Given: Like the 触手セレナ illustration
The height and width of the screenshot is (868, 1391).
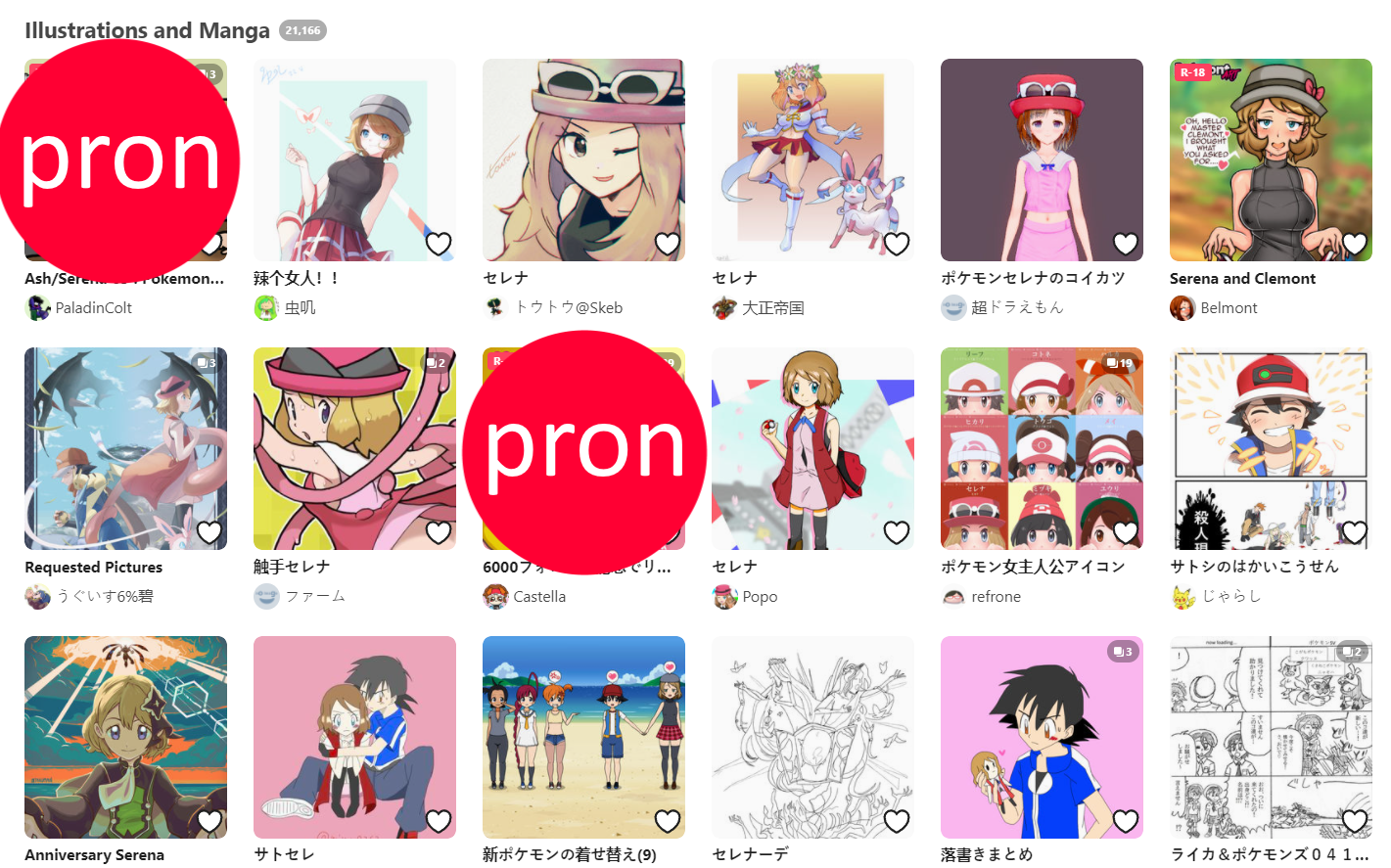Looking at the screenshot, I should [439, 532].
